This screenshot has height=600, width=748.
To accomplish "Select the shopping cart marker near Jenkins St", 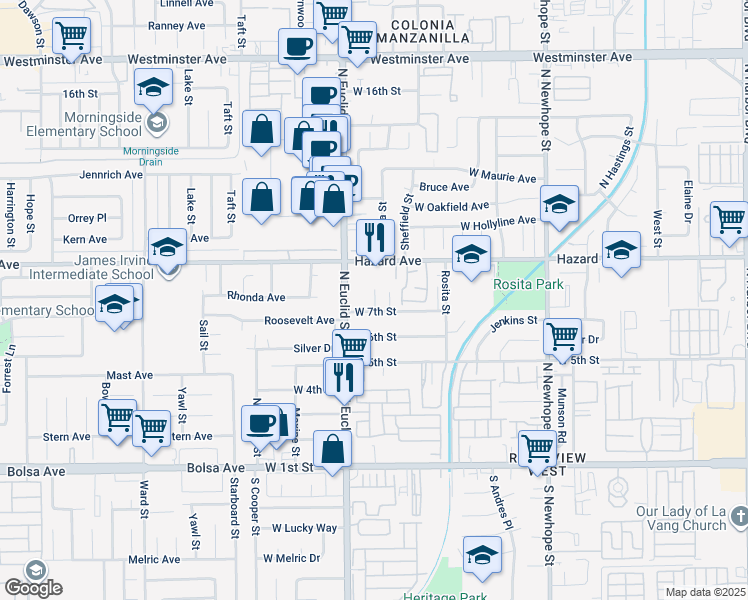I will coord(563,335).
